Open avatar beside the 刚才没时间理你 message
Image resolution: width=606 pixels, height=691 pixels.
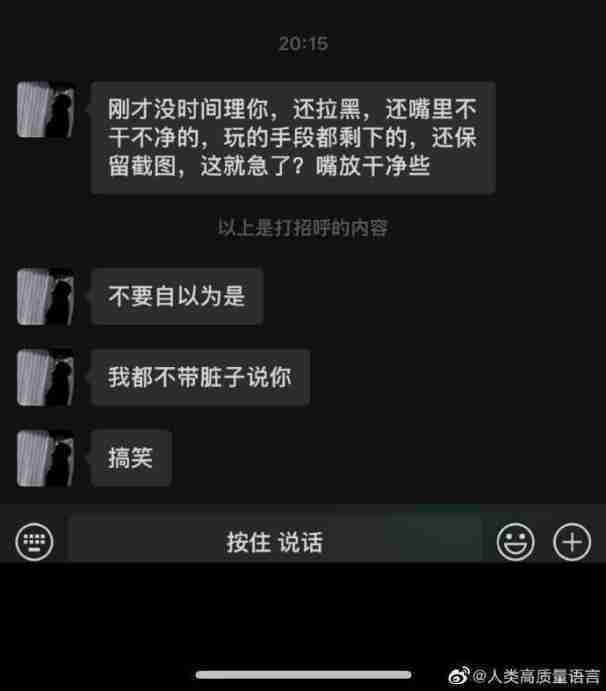click(45, 110)
